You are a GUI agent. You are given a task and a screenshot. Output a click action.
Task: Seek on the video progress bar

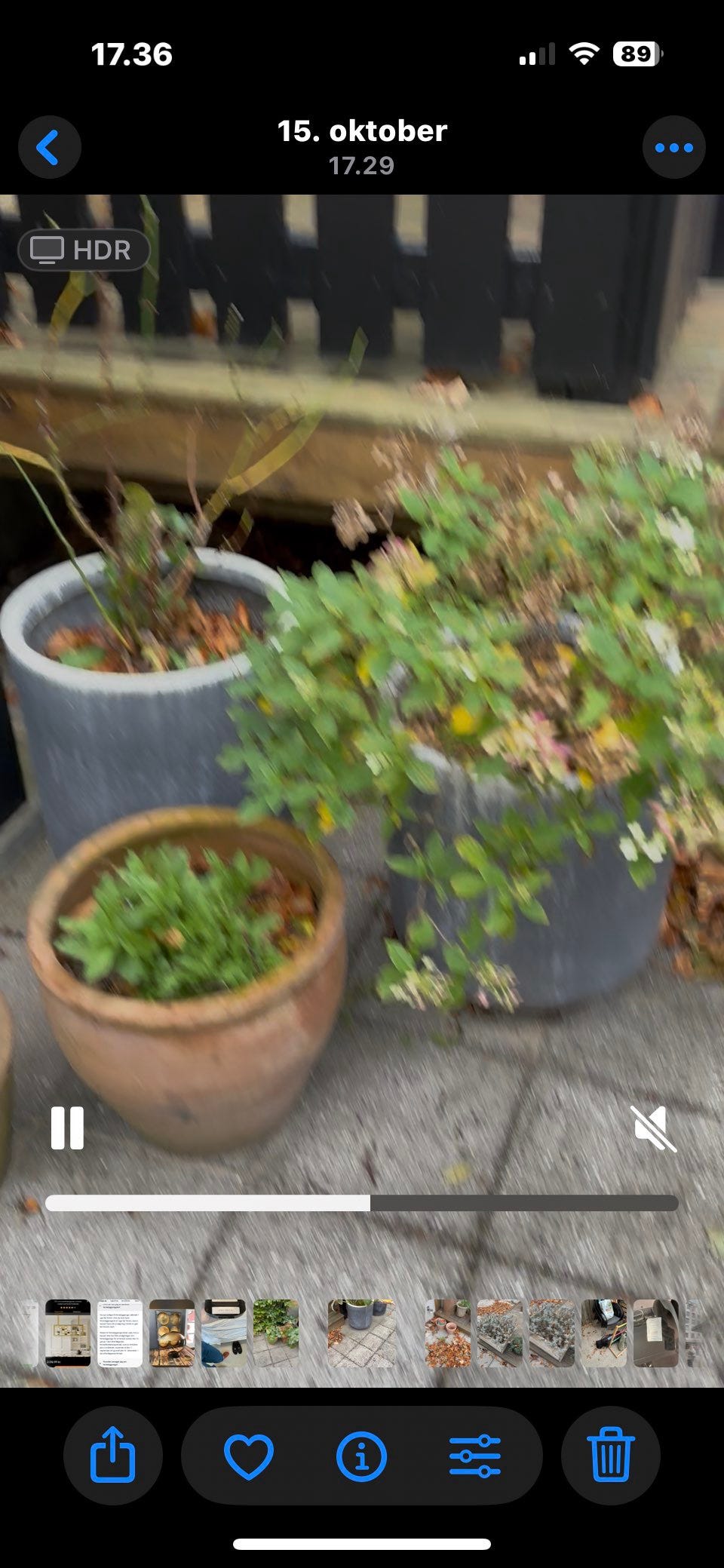click(362, 1203)
